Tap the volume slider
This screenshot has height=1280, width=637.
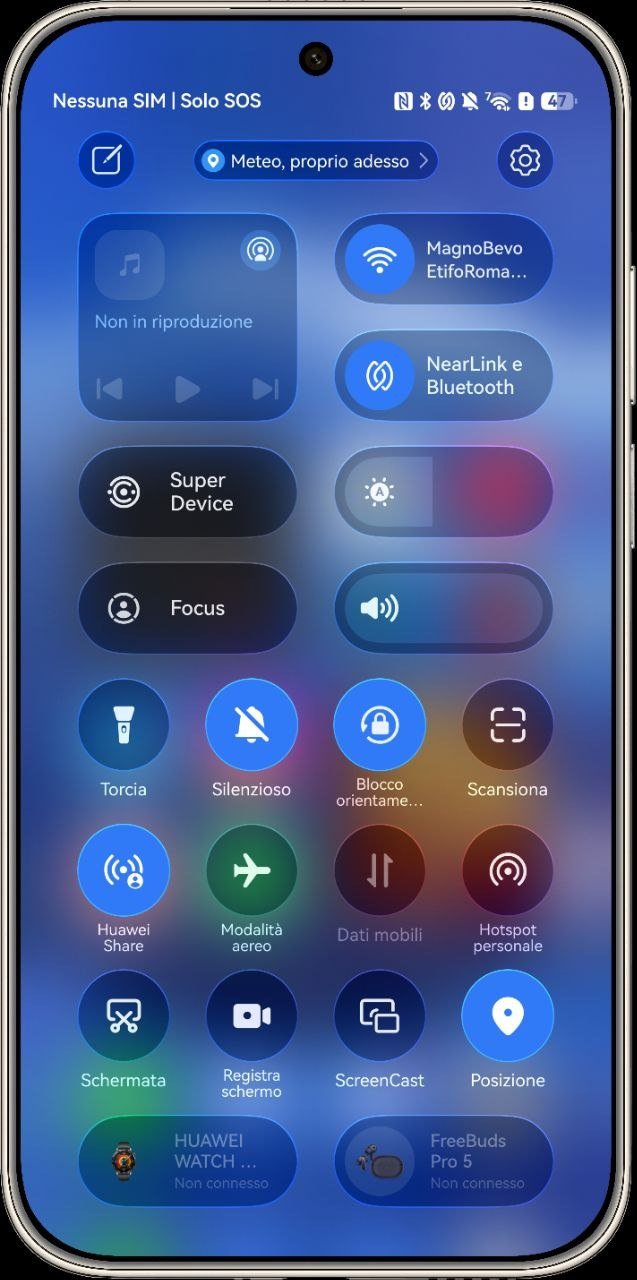[x=443, y=608]
